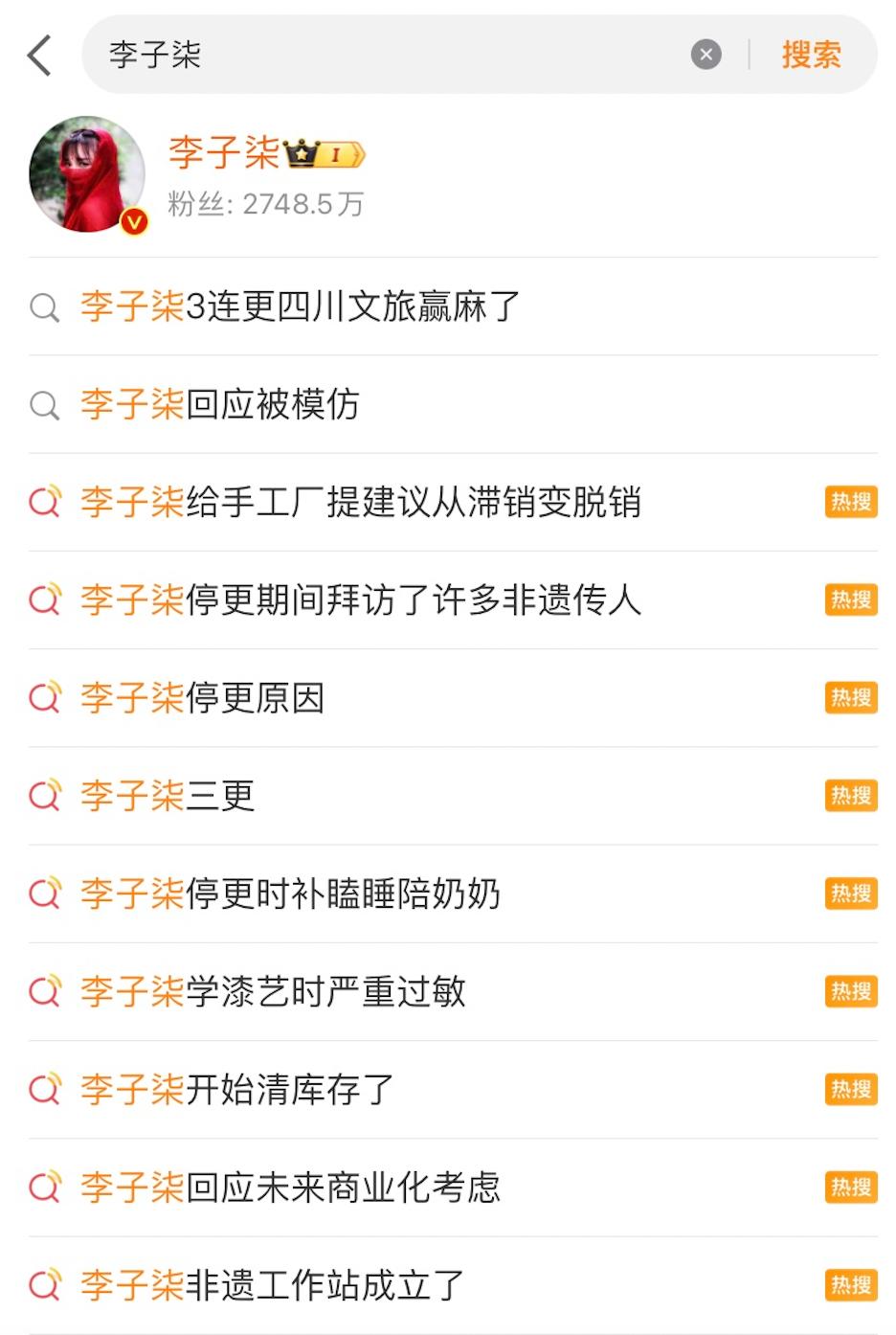Click the 搜索 button to search
Image resolution: width=896 pixels, height=1335 pixels.
[x=812, y=54]
